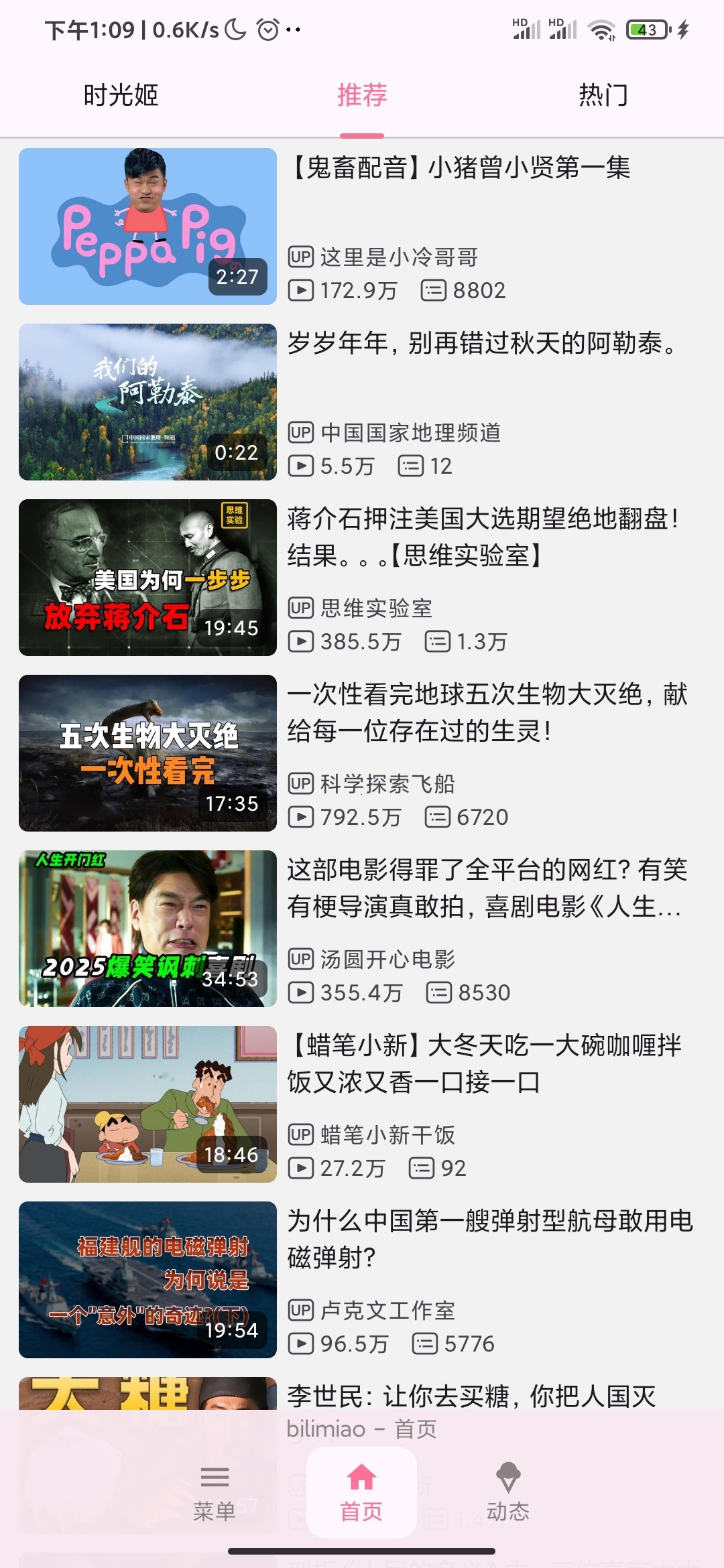Switch to the 时光姬 tab
Viewport: 724px width, 1568px height.
pos(121,95)
